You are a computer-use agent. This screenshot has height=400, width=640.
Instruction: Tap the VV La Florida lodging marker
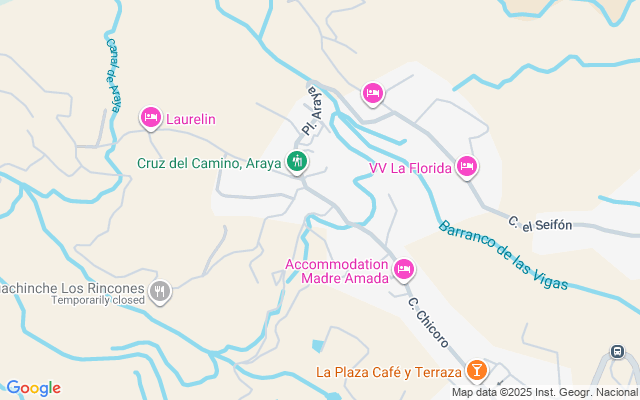(x=466, y=166)
